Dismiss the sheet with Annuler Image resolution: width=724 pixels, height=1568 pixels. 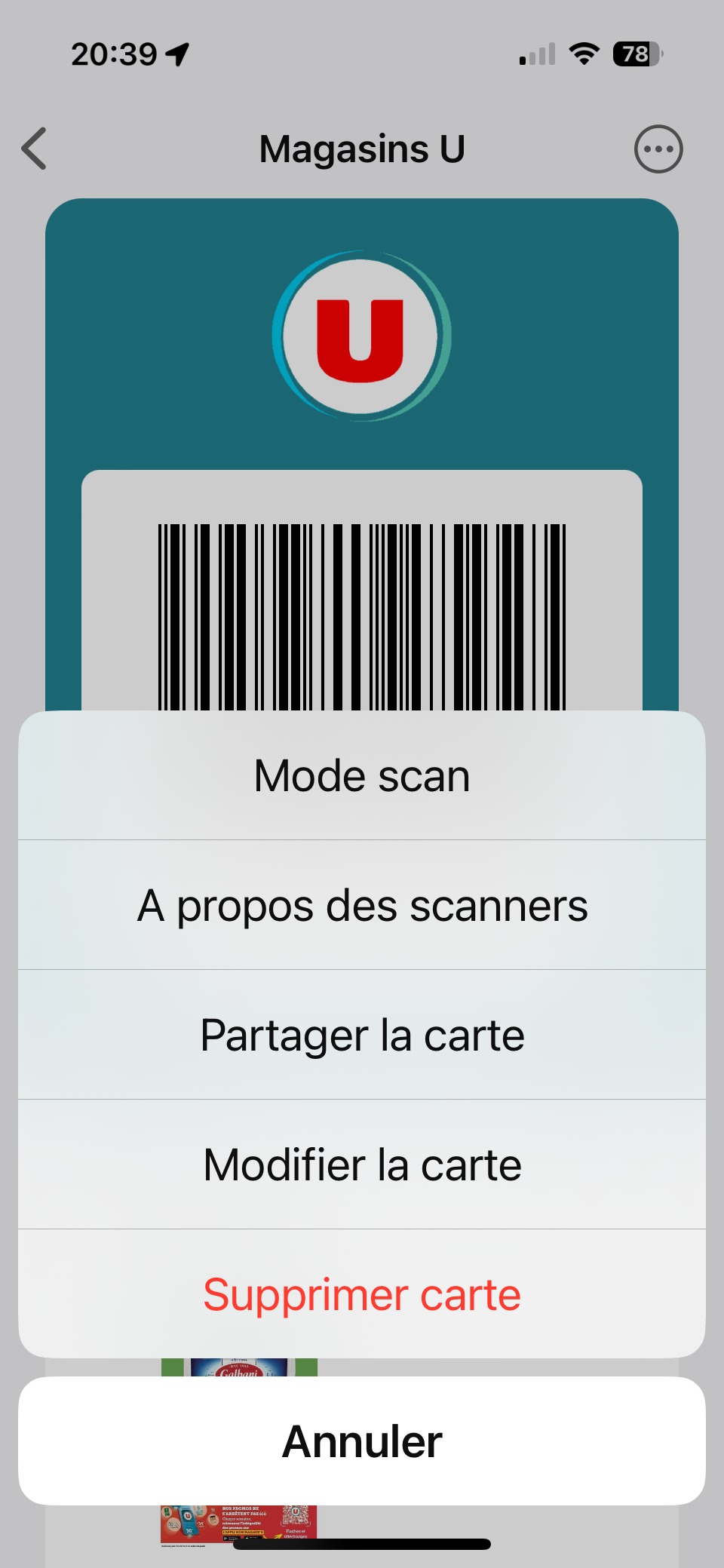click(x=362, y=1441)
